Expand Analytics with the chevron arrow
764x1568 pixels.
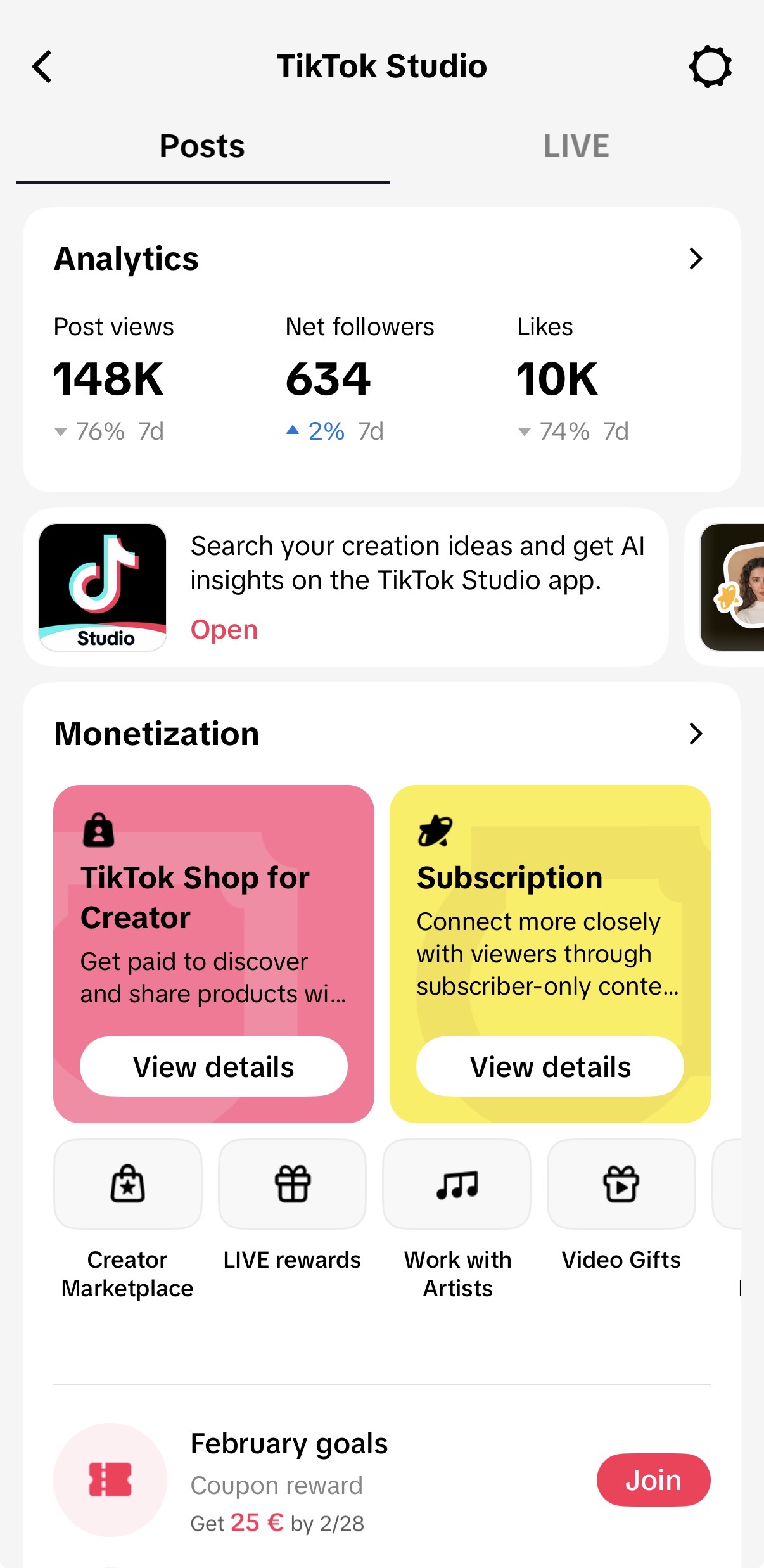click(x=696, y=258)
